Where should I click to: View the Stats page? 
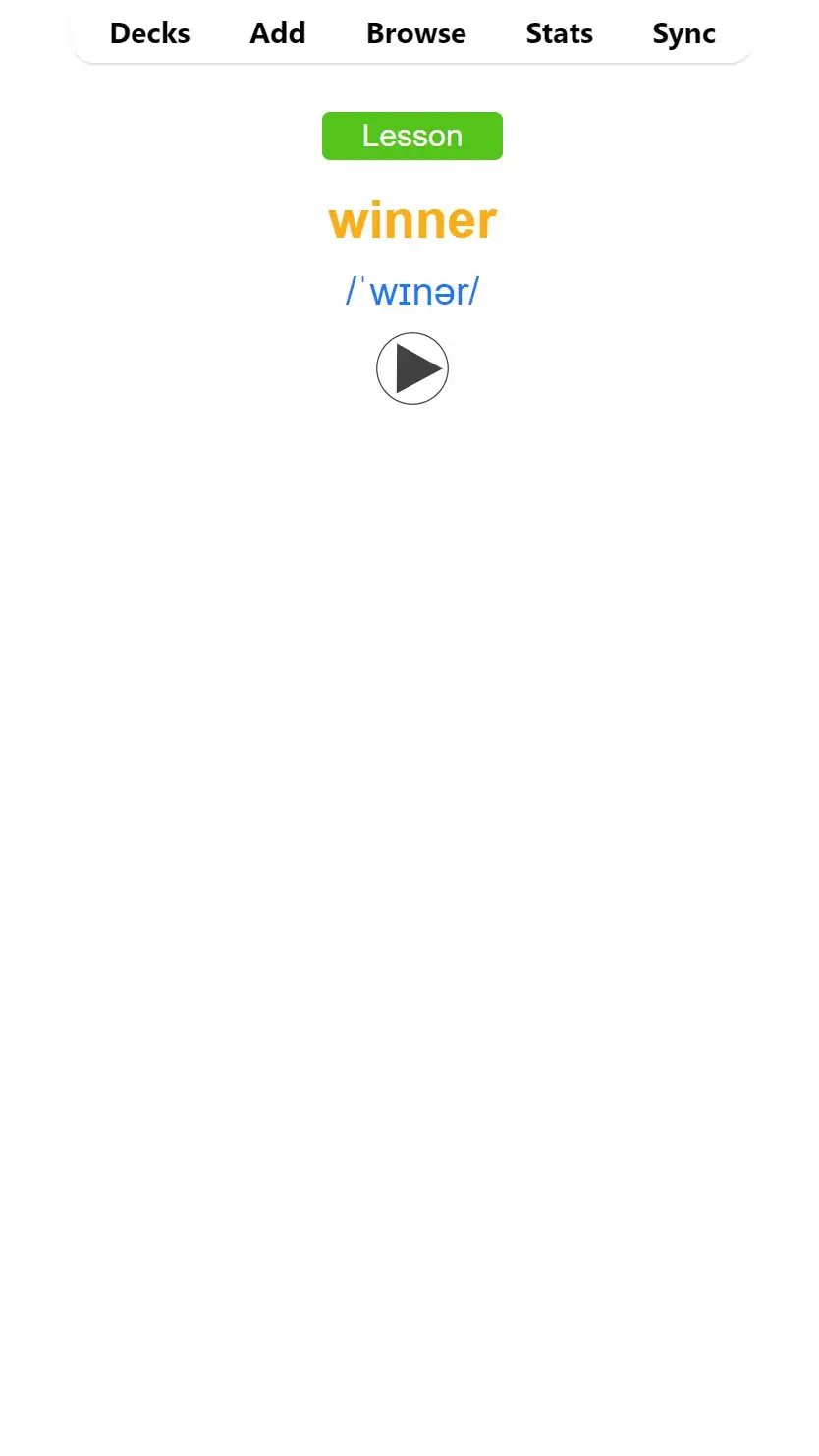point(559,33)
